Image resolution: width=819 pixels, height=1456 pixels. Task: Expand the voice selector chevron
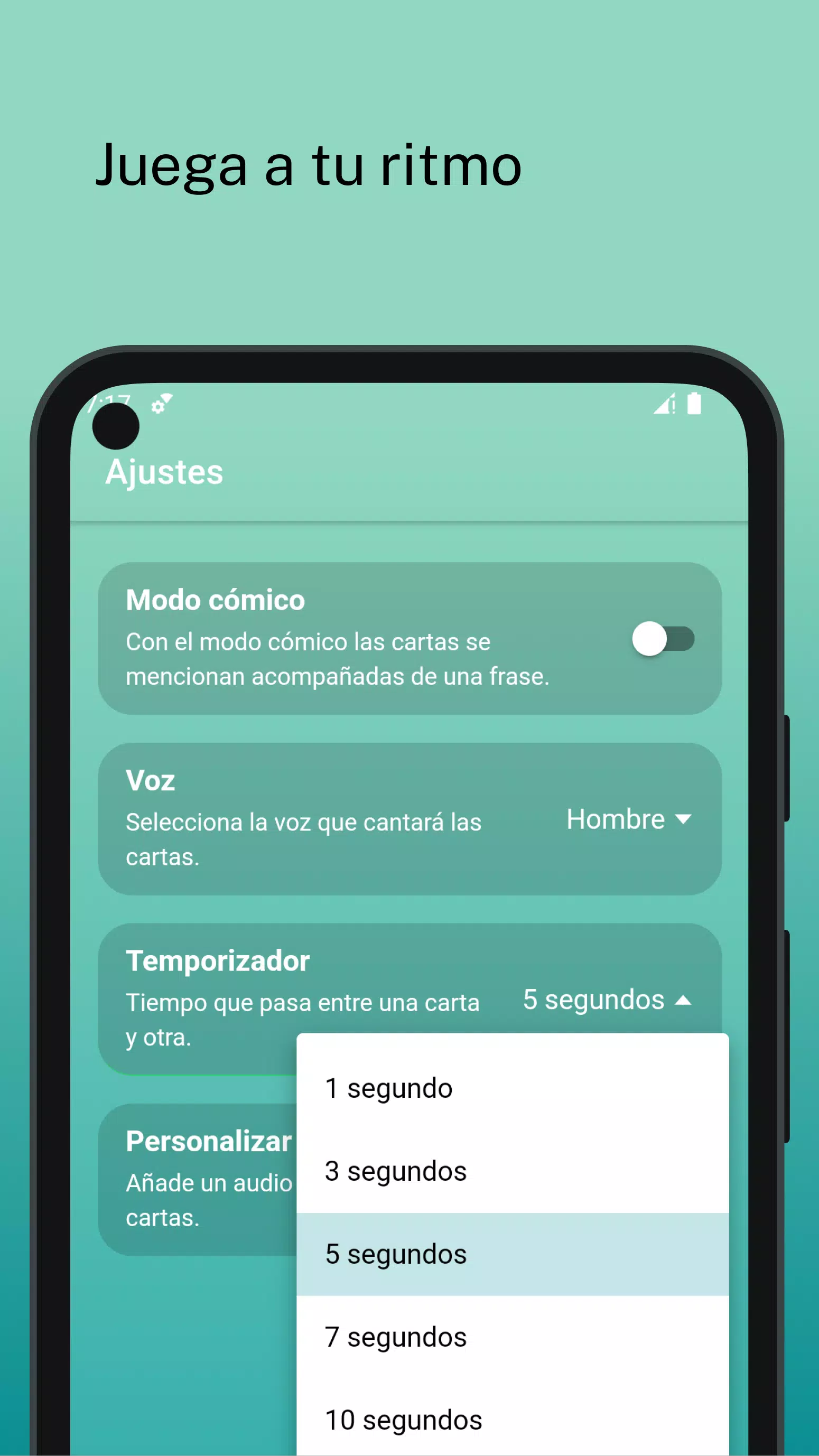coord(684,820)
